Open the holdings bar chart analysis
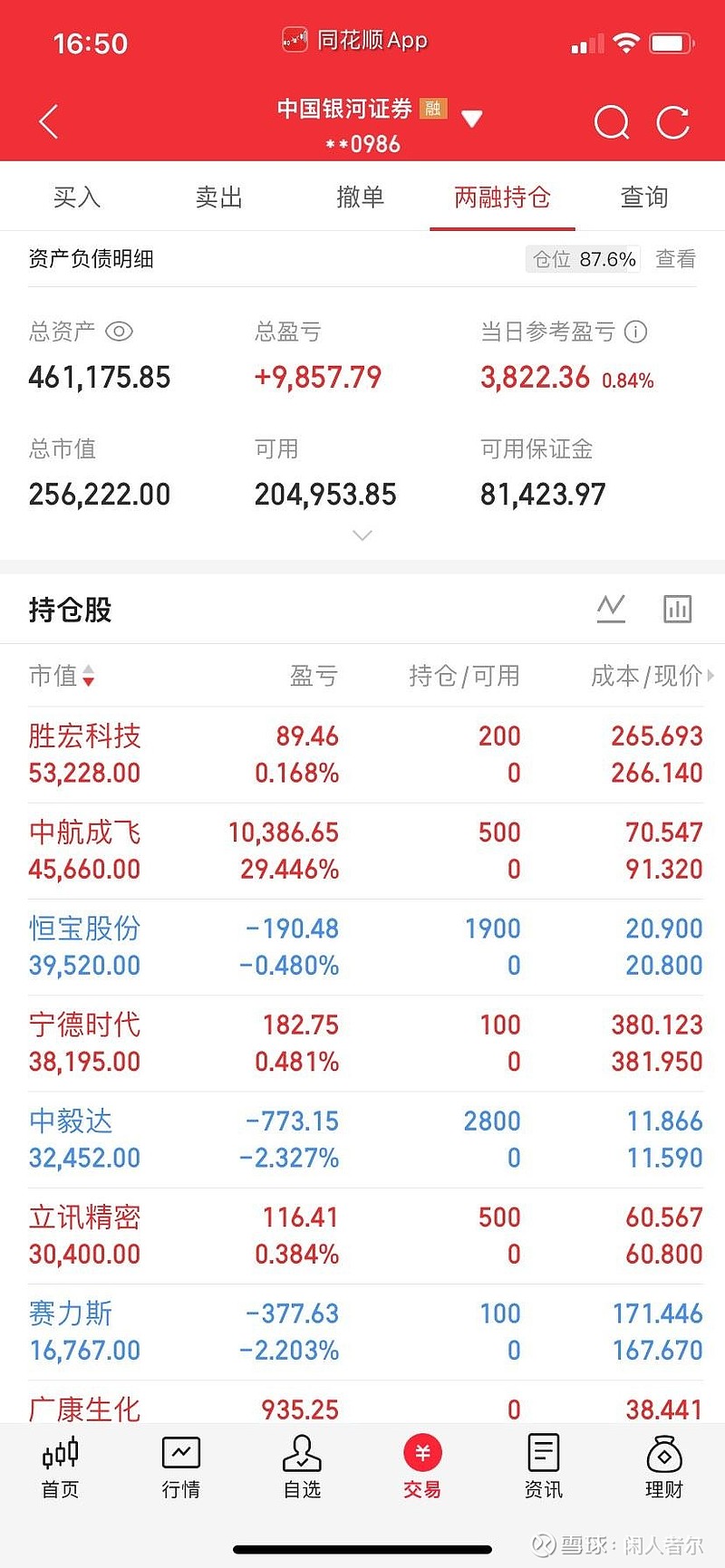Image resolution: width=725 pixels, height=1568 pixels. (677, 609)
